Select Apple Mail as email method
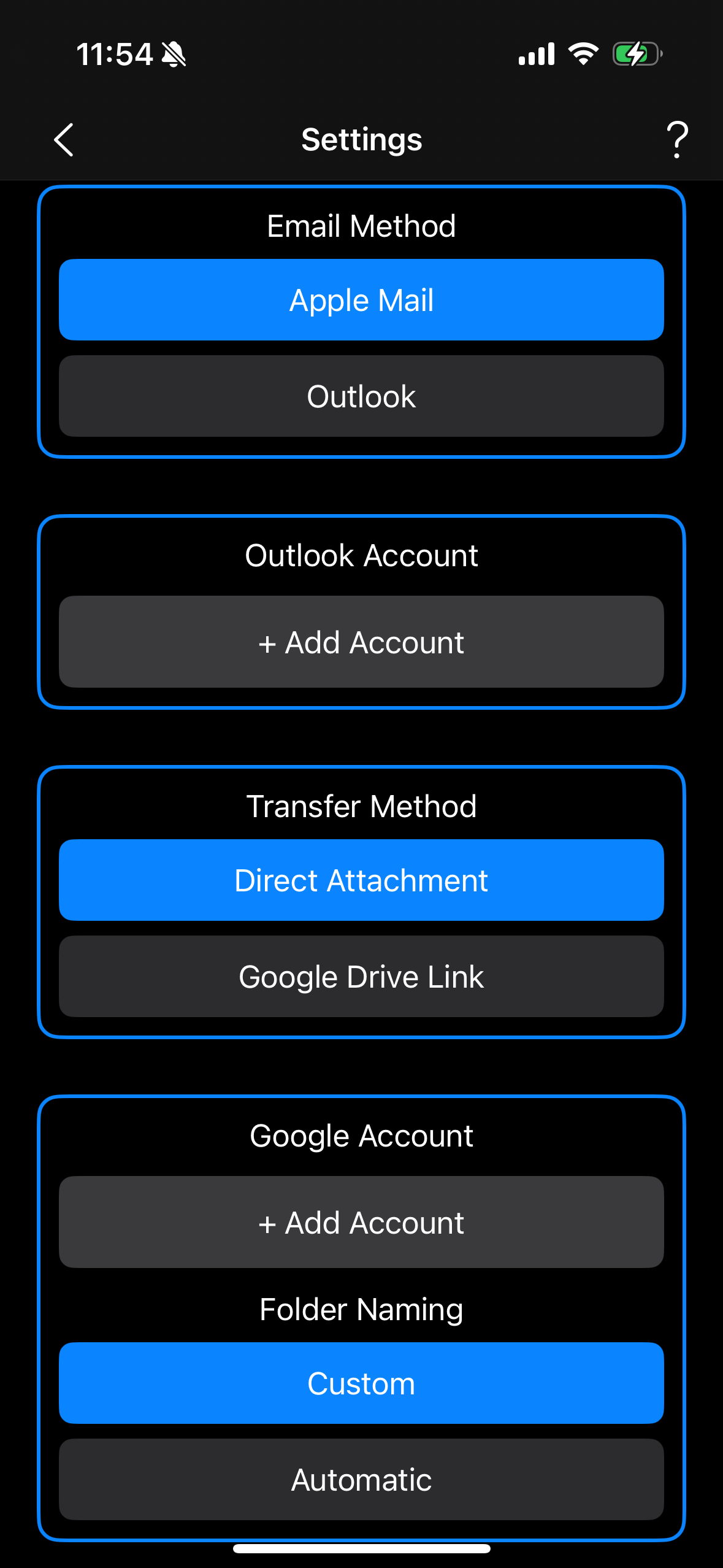This screenshot has width=723, height=1568. (361, 300)
